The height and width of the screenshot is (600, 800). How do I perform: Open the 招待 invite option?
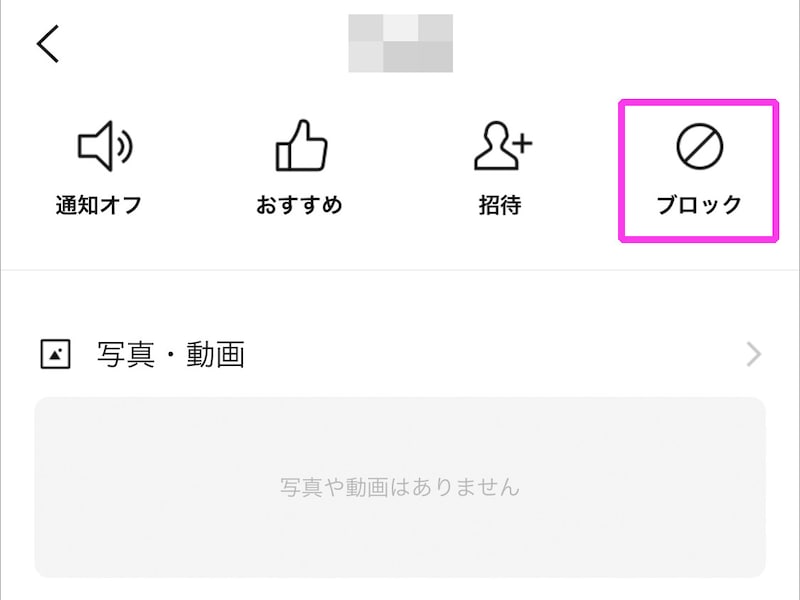(x=500, y=170)
